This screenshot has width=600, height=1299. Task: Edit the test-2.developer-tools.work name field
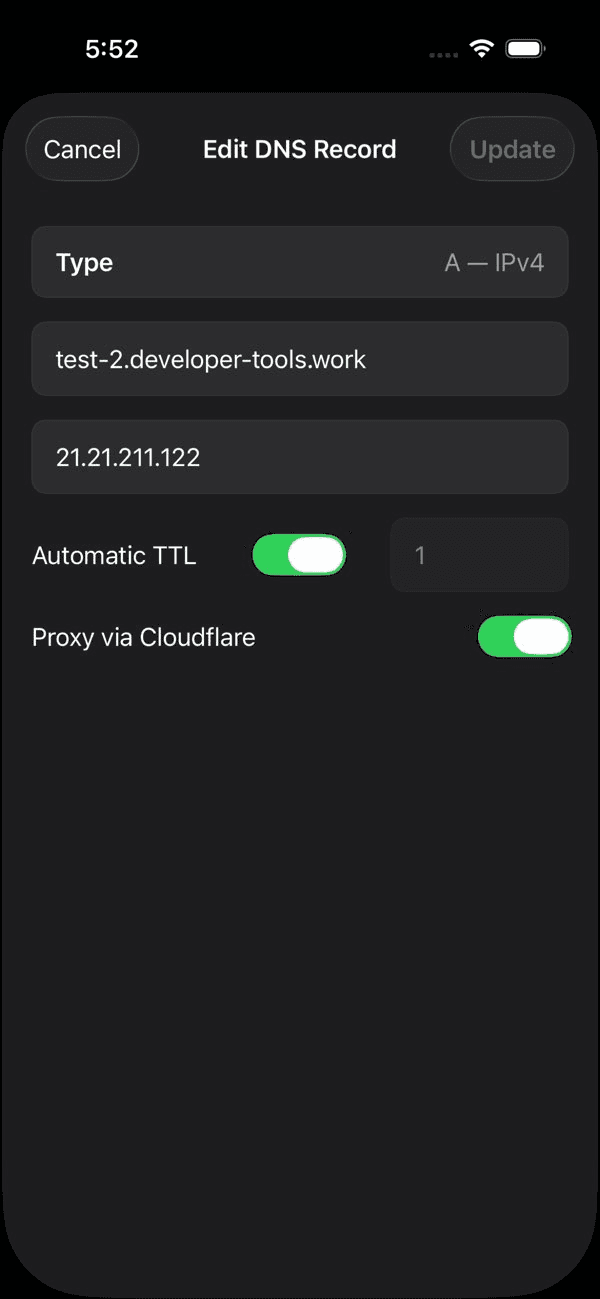point(300,359)
